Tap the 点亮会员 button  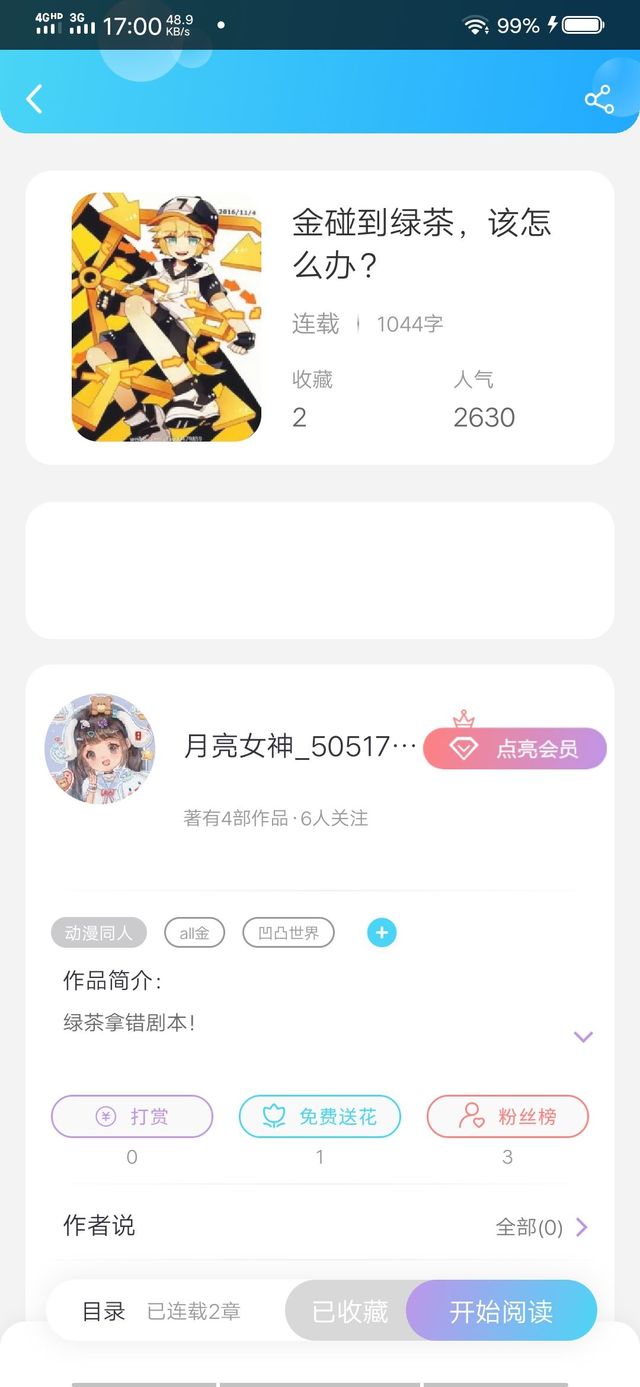pyautogui.click(x=515, y=748)
